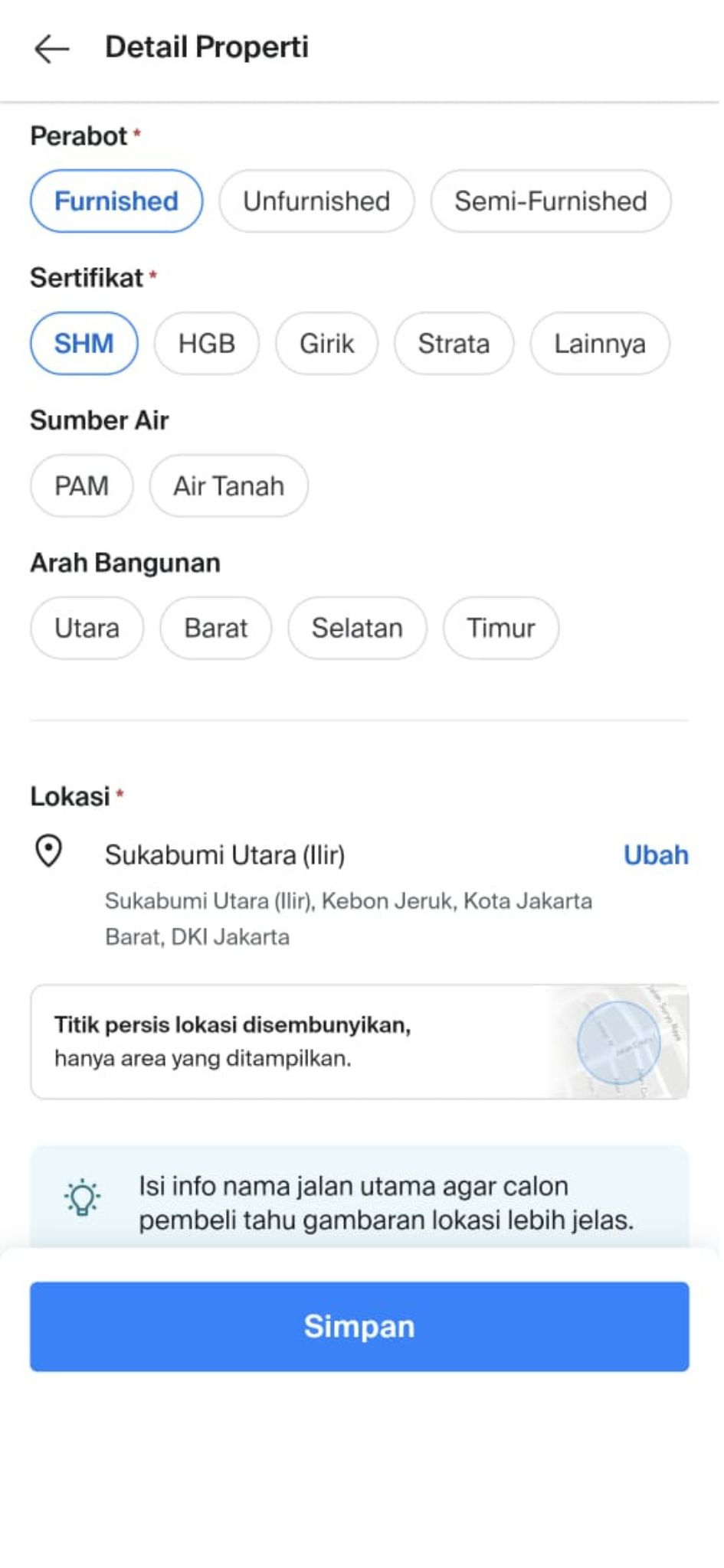Pick Timur as building direction
This screenshot has width=724, height=1568.
click(501, 629)
